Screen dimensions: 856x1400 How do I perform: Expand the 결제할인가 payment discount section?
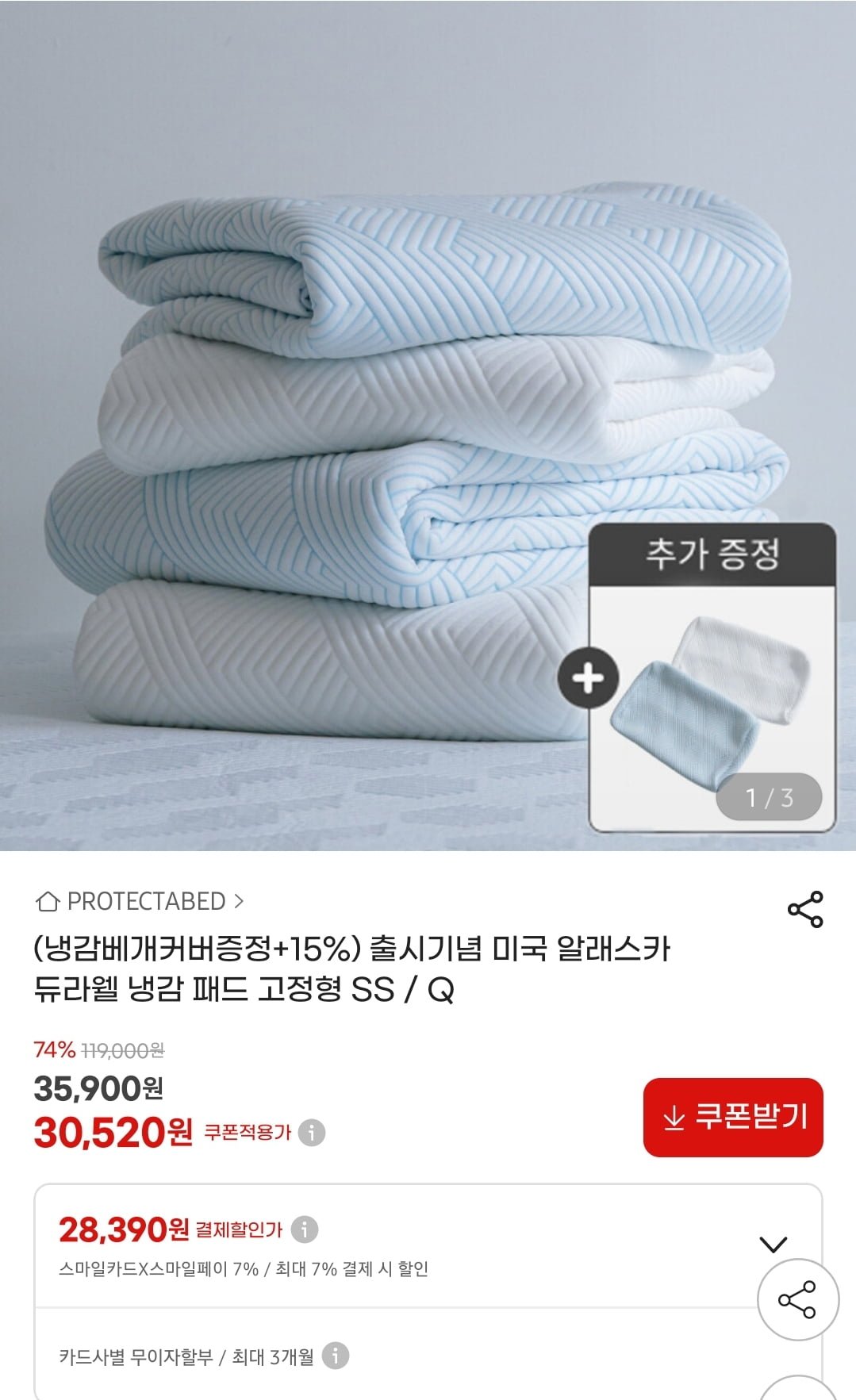tap(773, 1244)
